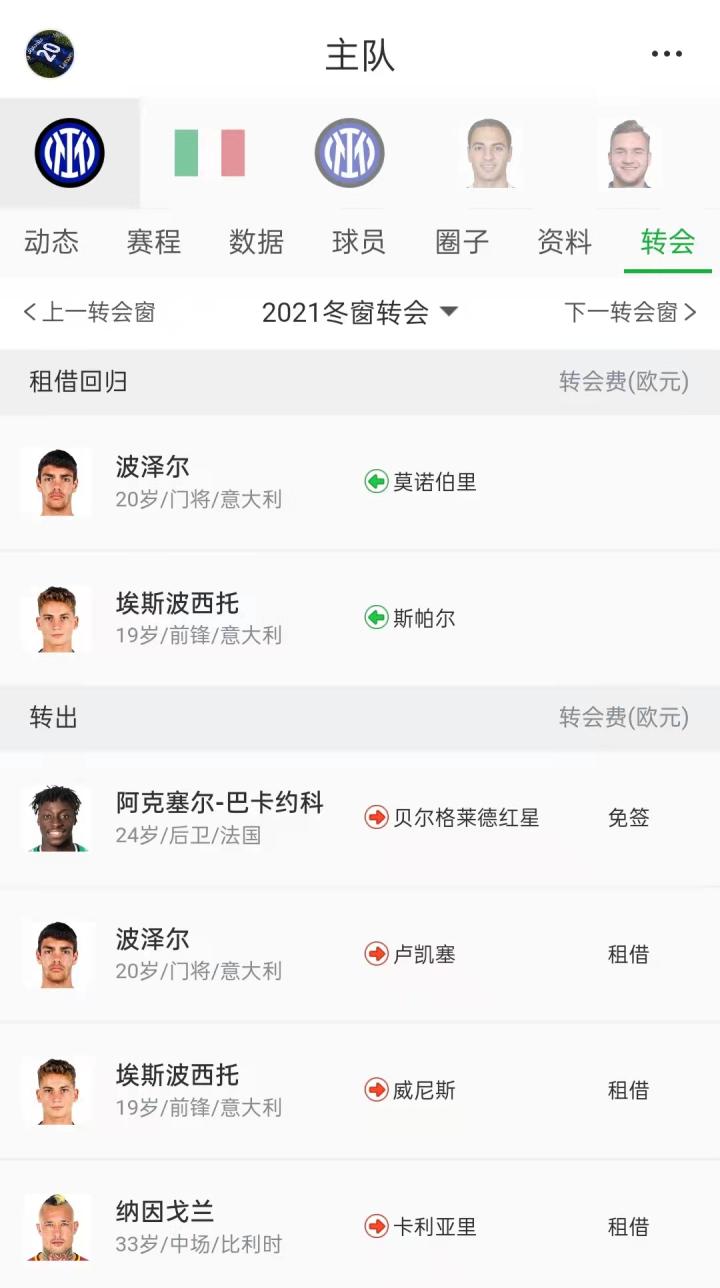Switch to the 动态 tab

coord(51,242)
